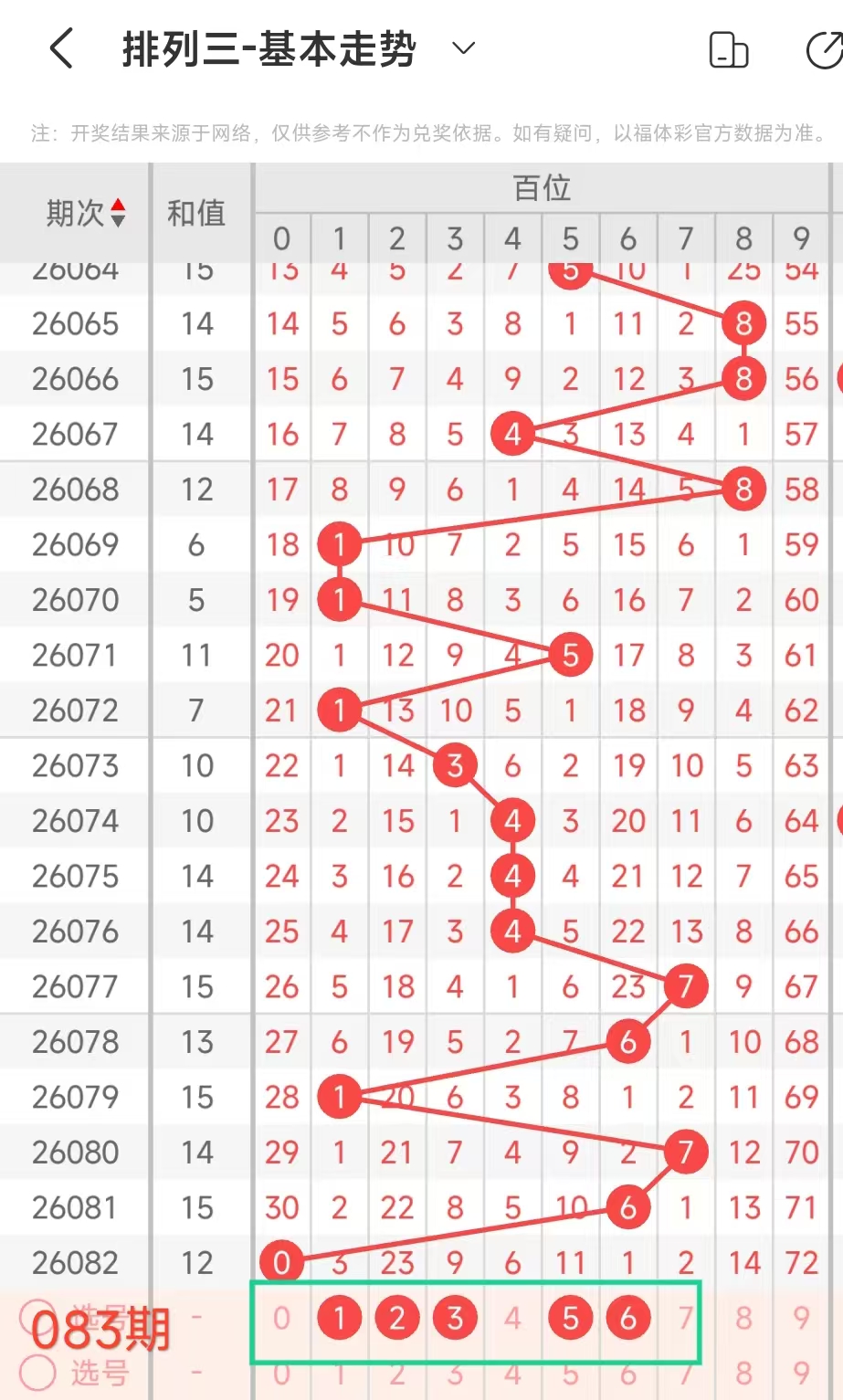Share this trend chart

point(824,49)
